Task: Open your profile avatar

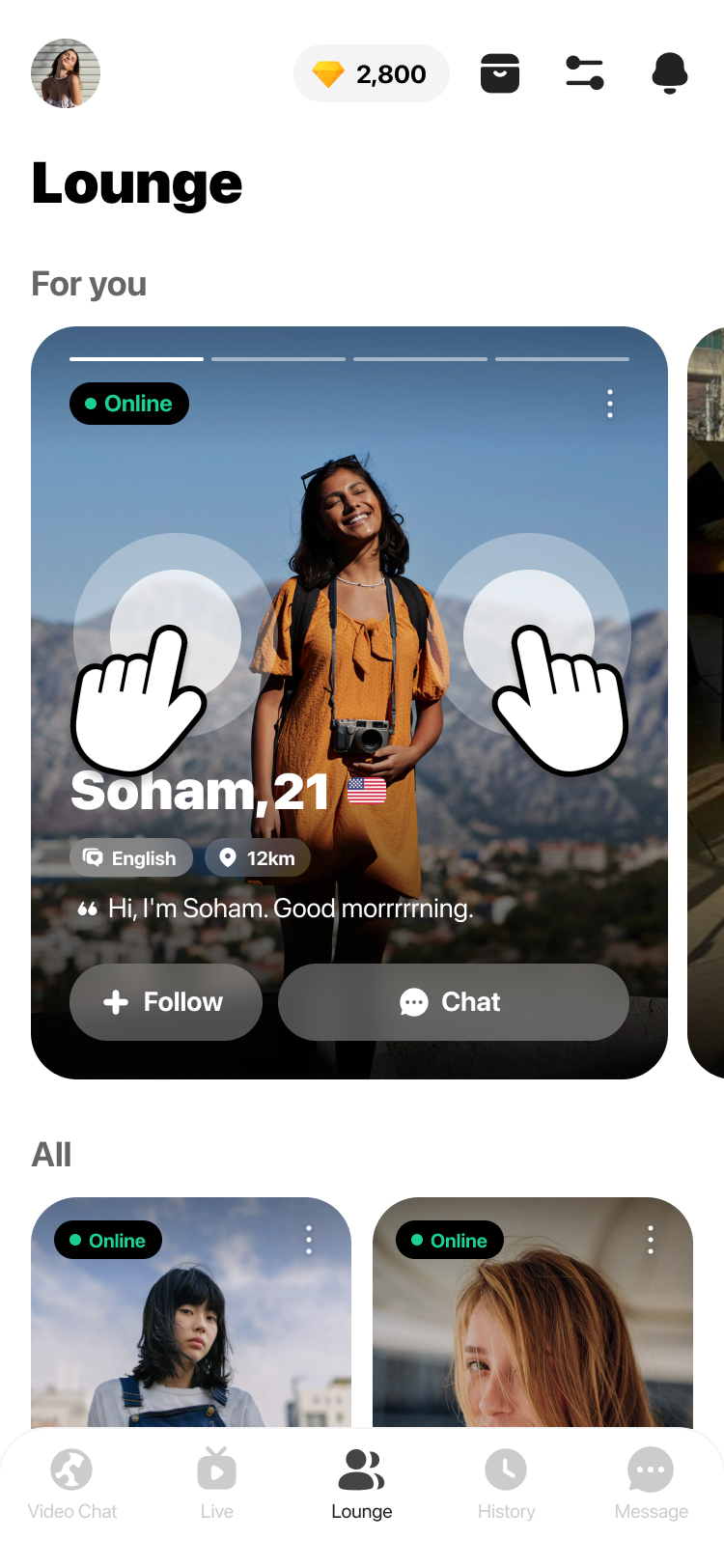Action: [66, 73]
